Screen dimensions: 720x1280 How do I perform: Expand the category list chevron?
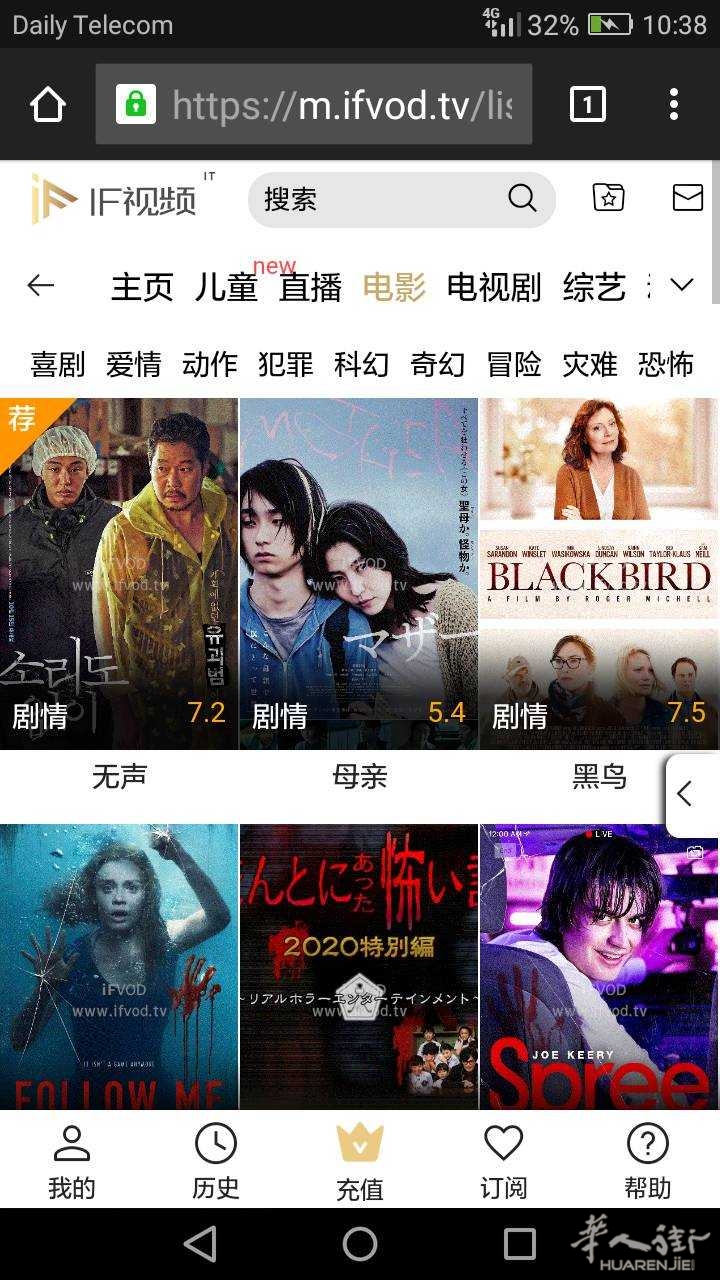tap(682, 286)
